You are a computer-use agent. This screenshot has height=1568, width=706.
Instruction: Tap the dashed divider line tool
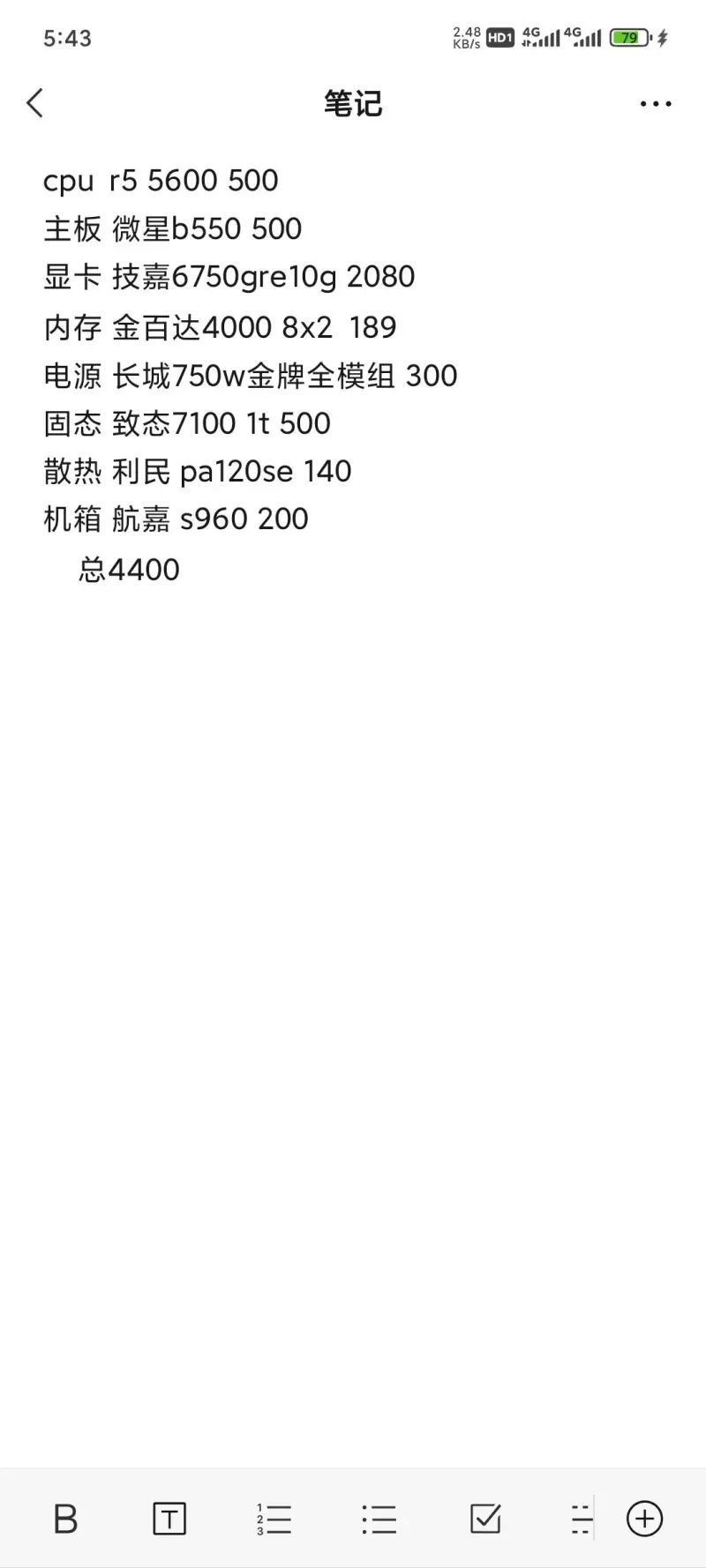(582, 1519)
